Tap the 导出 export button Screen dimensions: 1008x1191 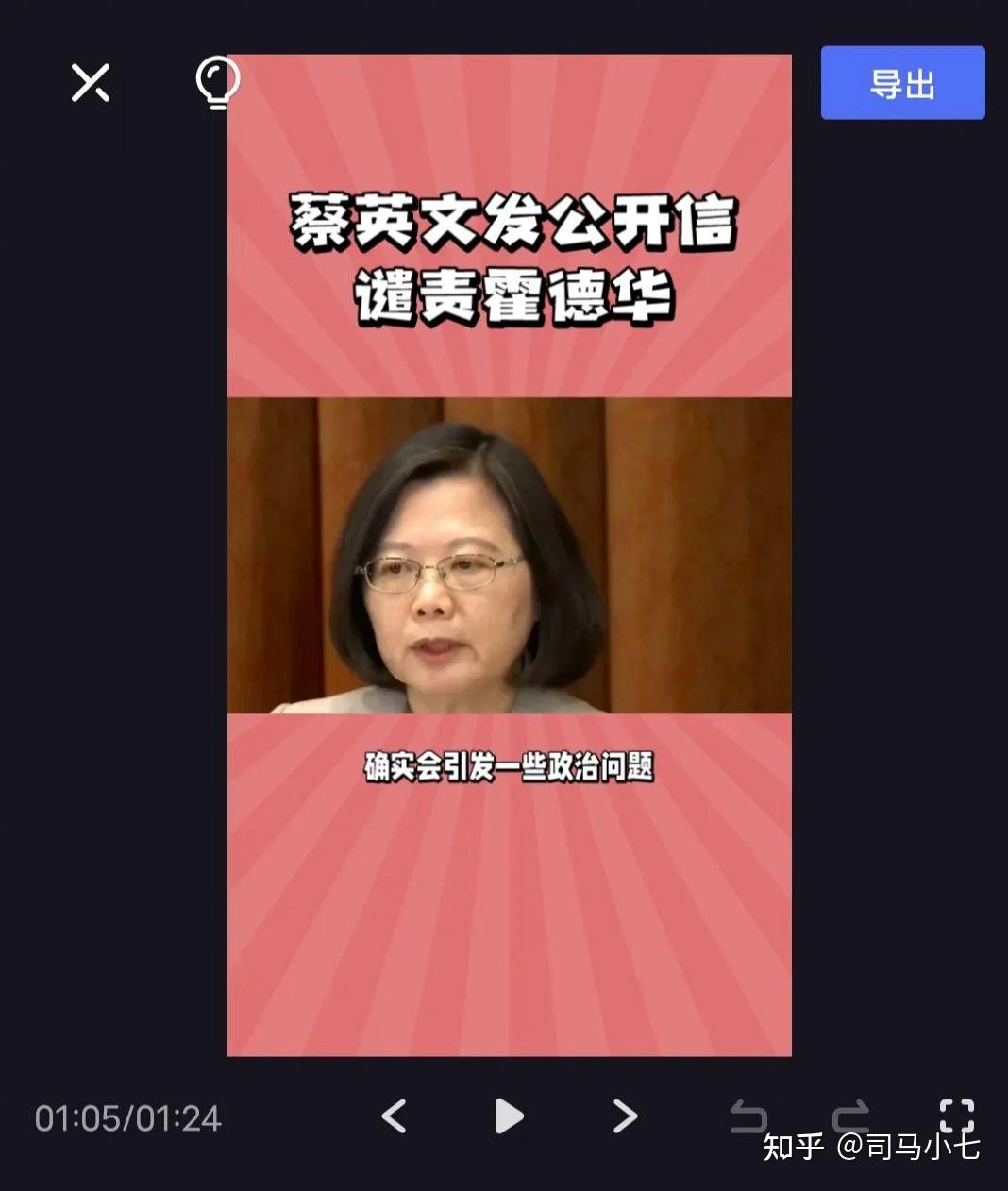coord(902,83)
